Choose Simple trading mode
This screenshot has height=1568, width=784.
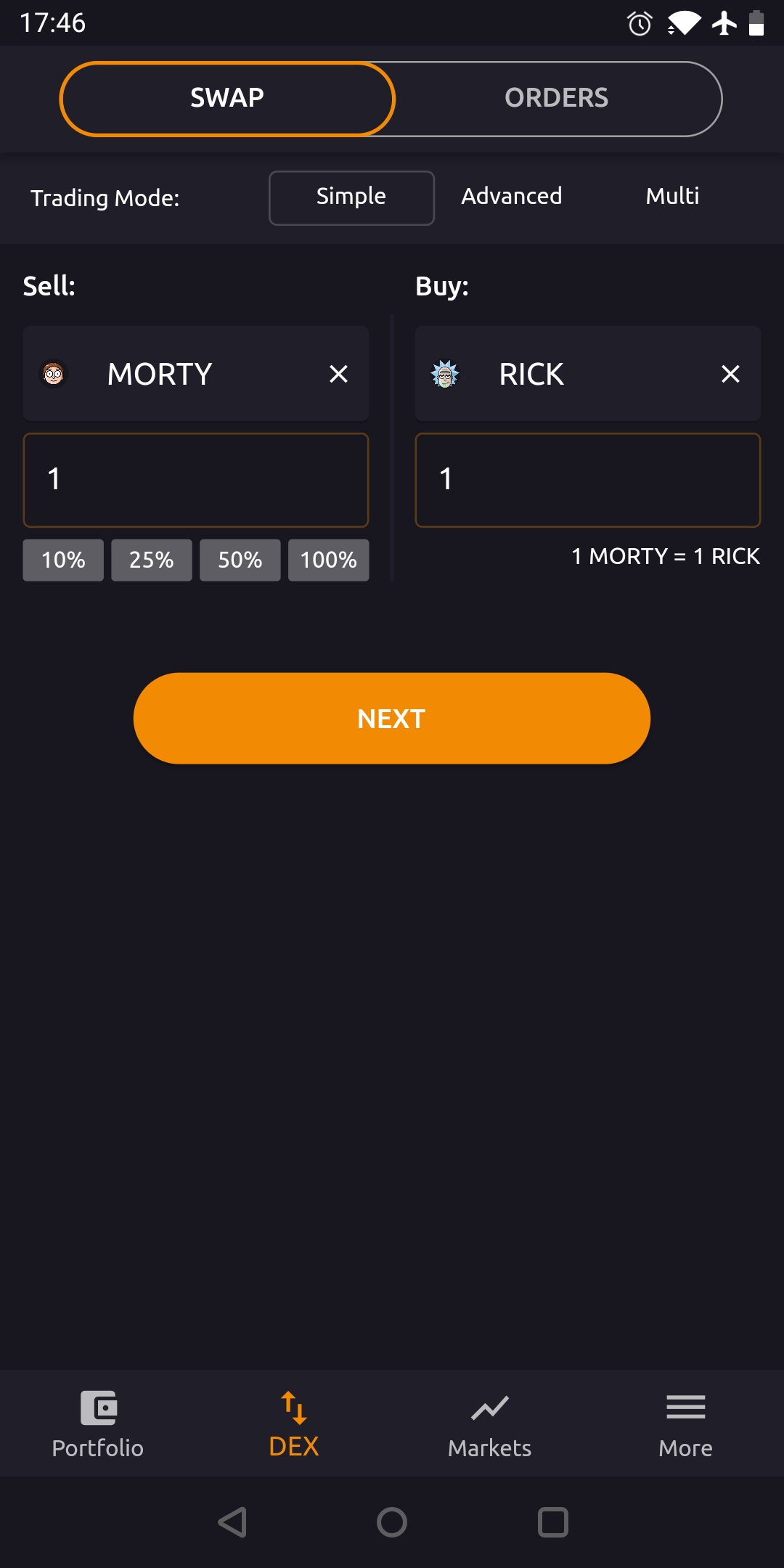[351, 197]
